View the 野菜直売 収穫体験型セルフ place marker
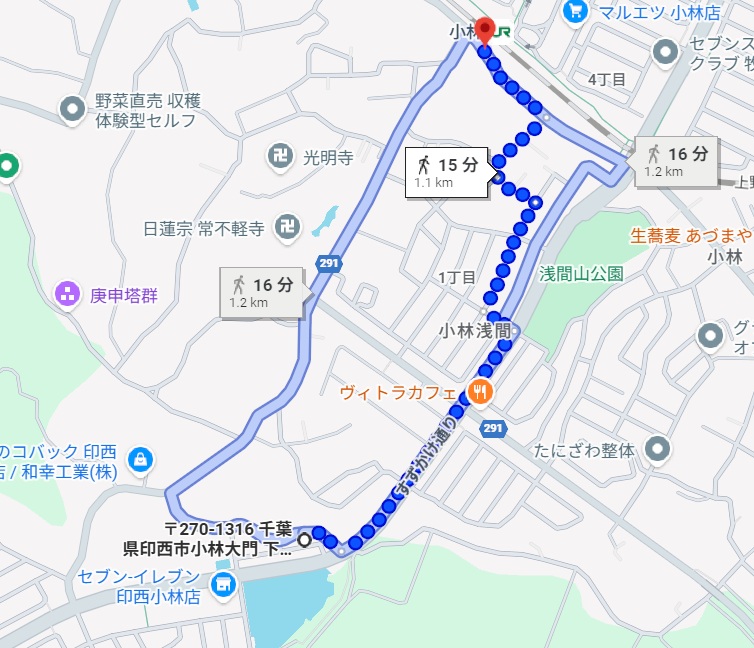 click(x=72, y=109)
